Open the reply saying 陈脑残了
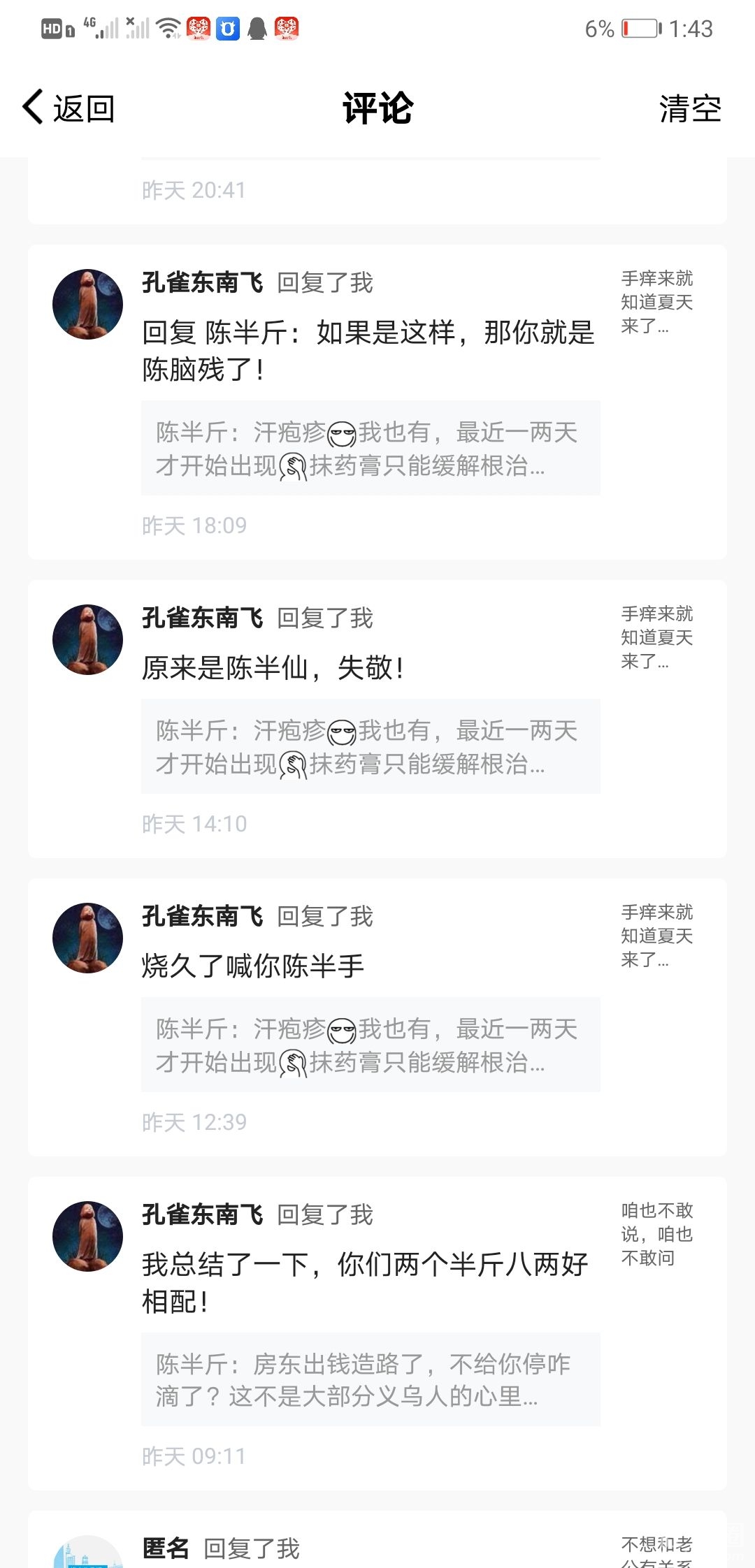Viewport: 755px width, 1568px height. (x=367, y=351)
